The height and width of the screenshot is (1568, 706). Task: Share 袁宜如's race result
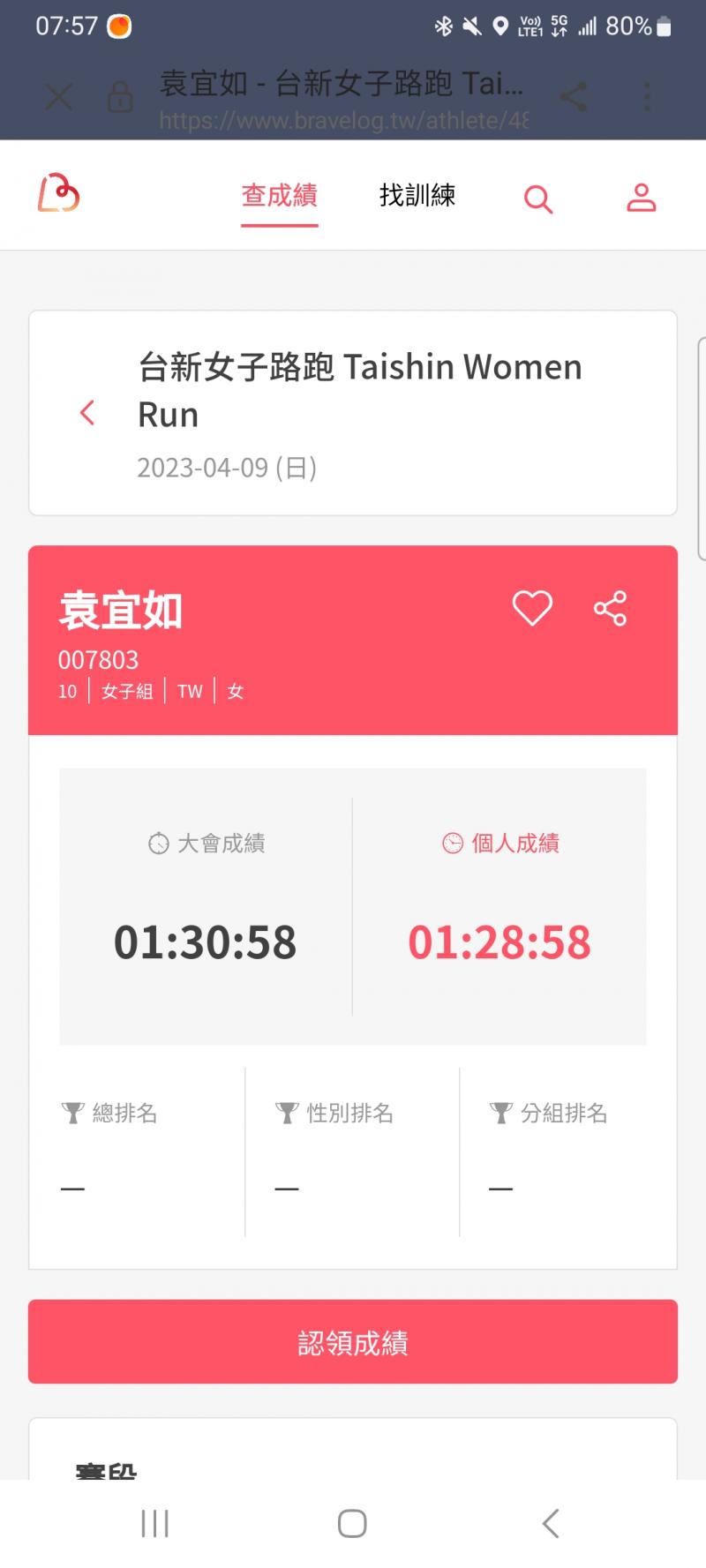[x=610, y=608]
